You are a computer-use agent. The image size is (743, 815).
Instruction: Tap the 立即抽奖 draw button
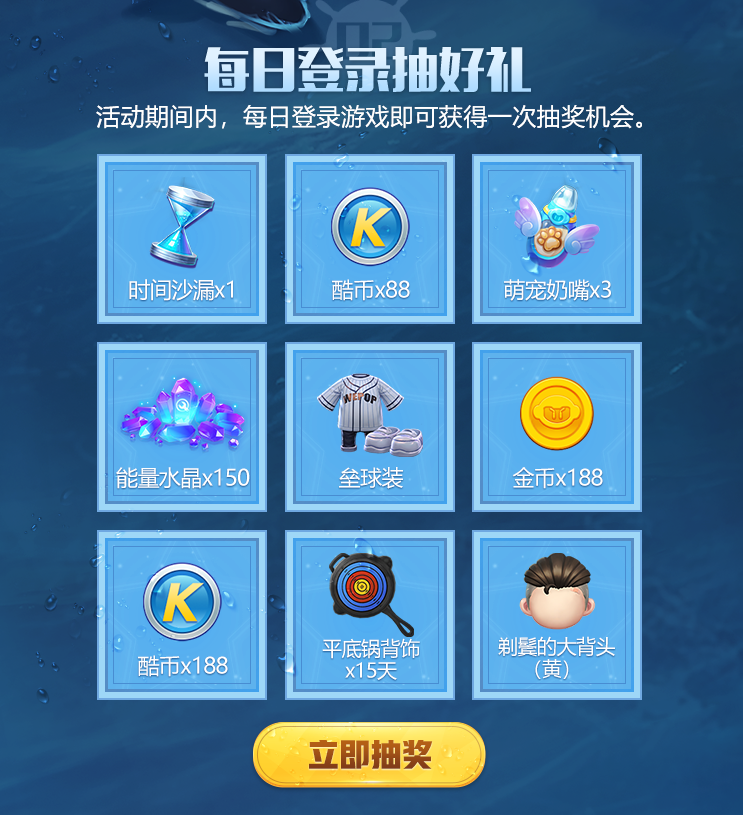point(369,755)
